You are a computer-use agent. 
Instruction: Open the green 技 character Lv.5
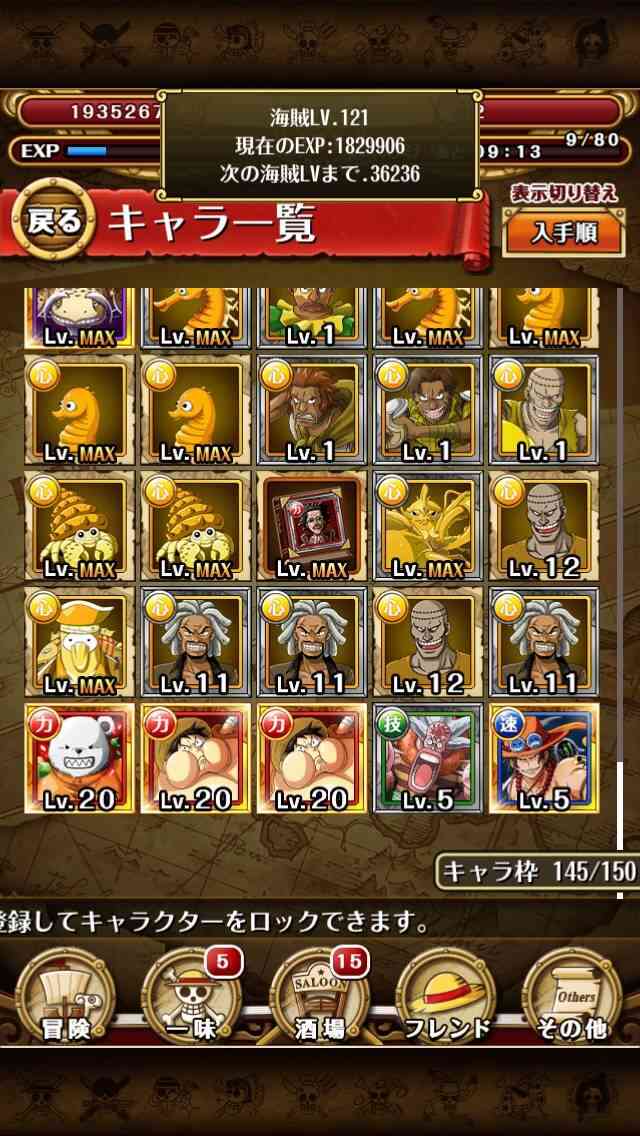pyautogui.click(x=428, y=758)
